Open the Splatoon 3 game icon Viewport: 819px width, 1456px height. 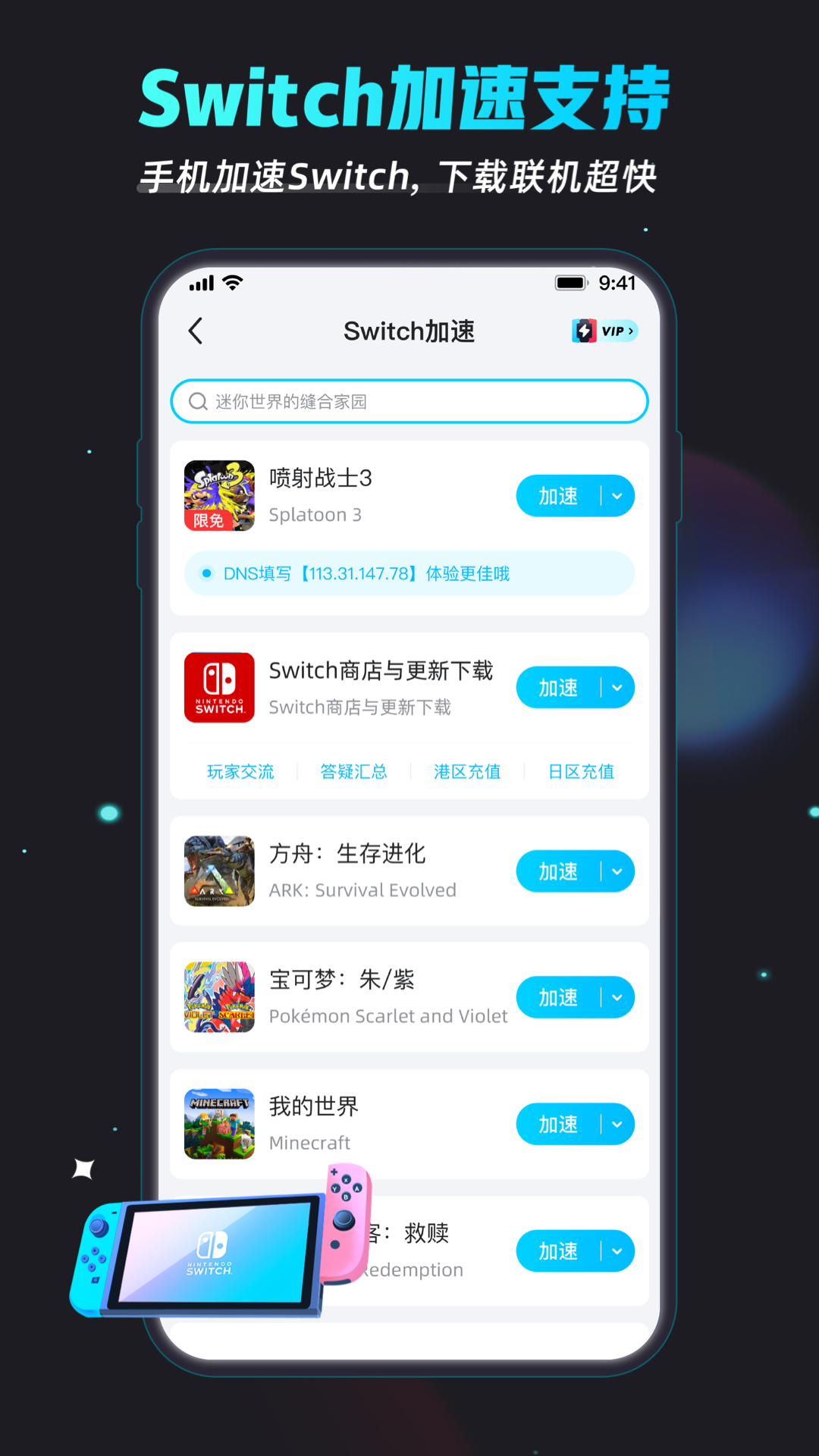point(219,496)
